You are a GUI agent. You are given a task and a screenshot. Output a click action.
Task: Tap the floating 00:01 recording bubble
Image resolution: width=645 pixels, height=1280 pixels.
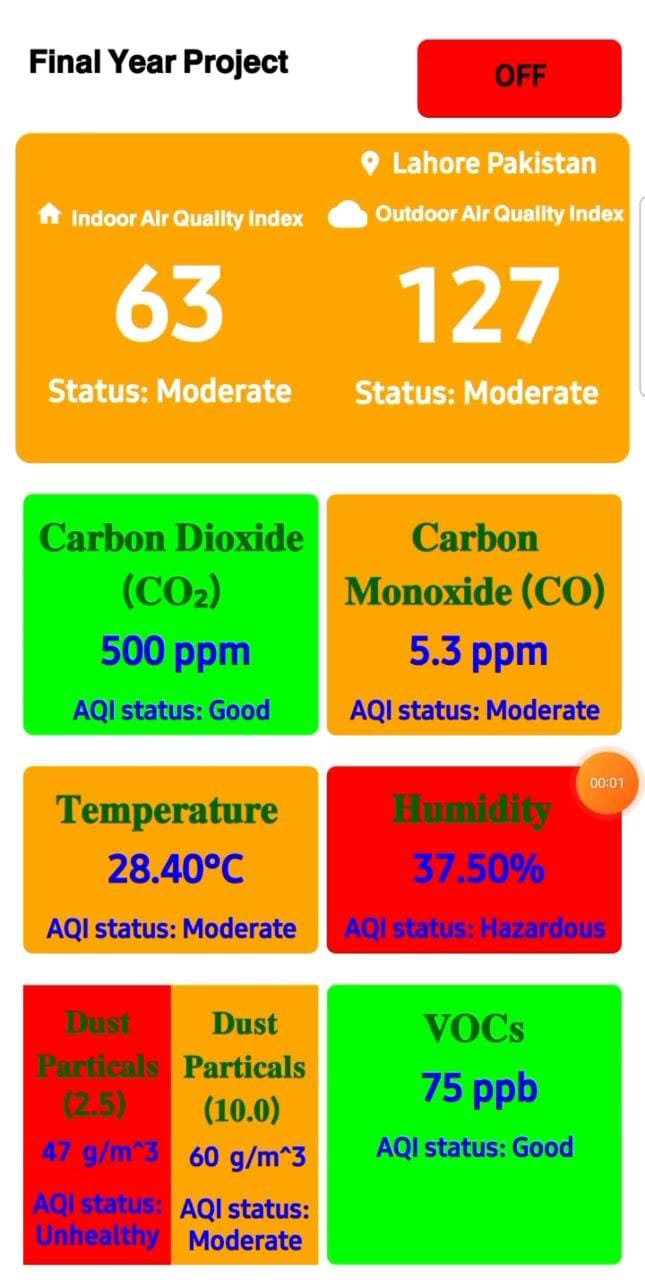(x=606, y=783)
